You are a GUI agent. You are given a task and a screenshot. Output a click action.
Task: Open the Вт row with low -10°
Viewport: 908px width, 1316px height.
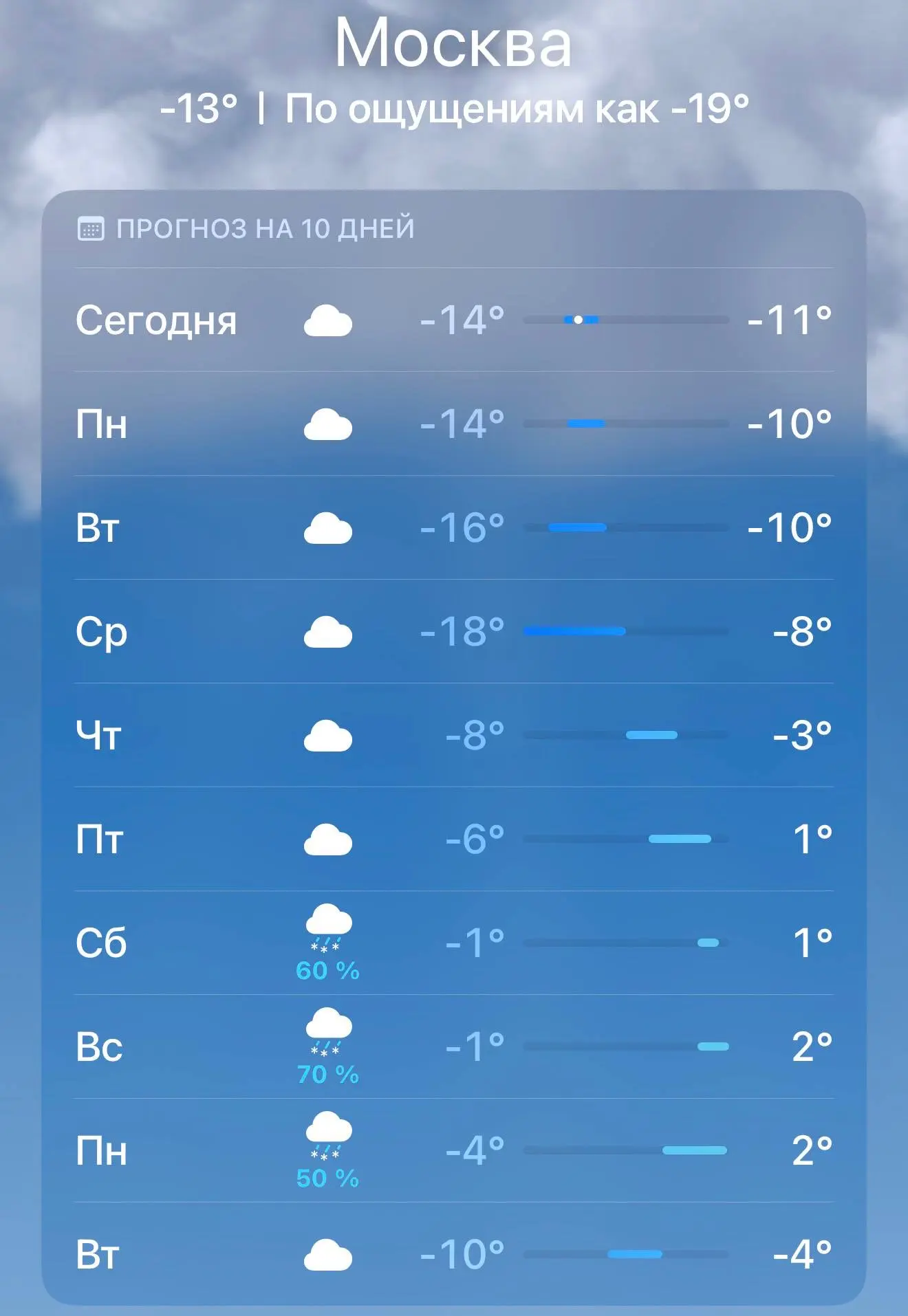pos(453,1255)
